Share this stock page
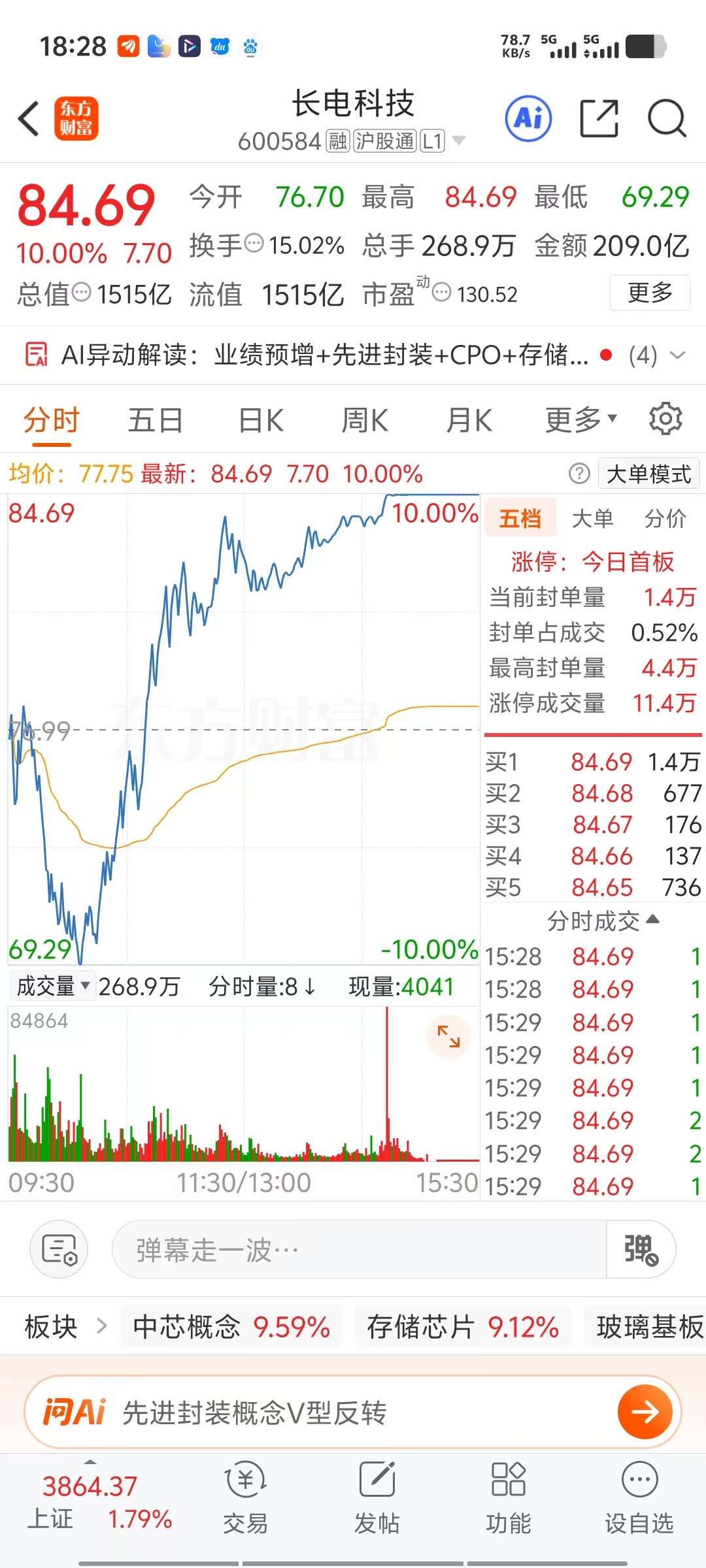706x1568 pixels. (599, 119)
